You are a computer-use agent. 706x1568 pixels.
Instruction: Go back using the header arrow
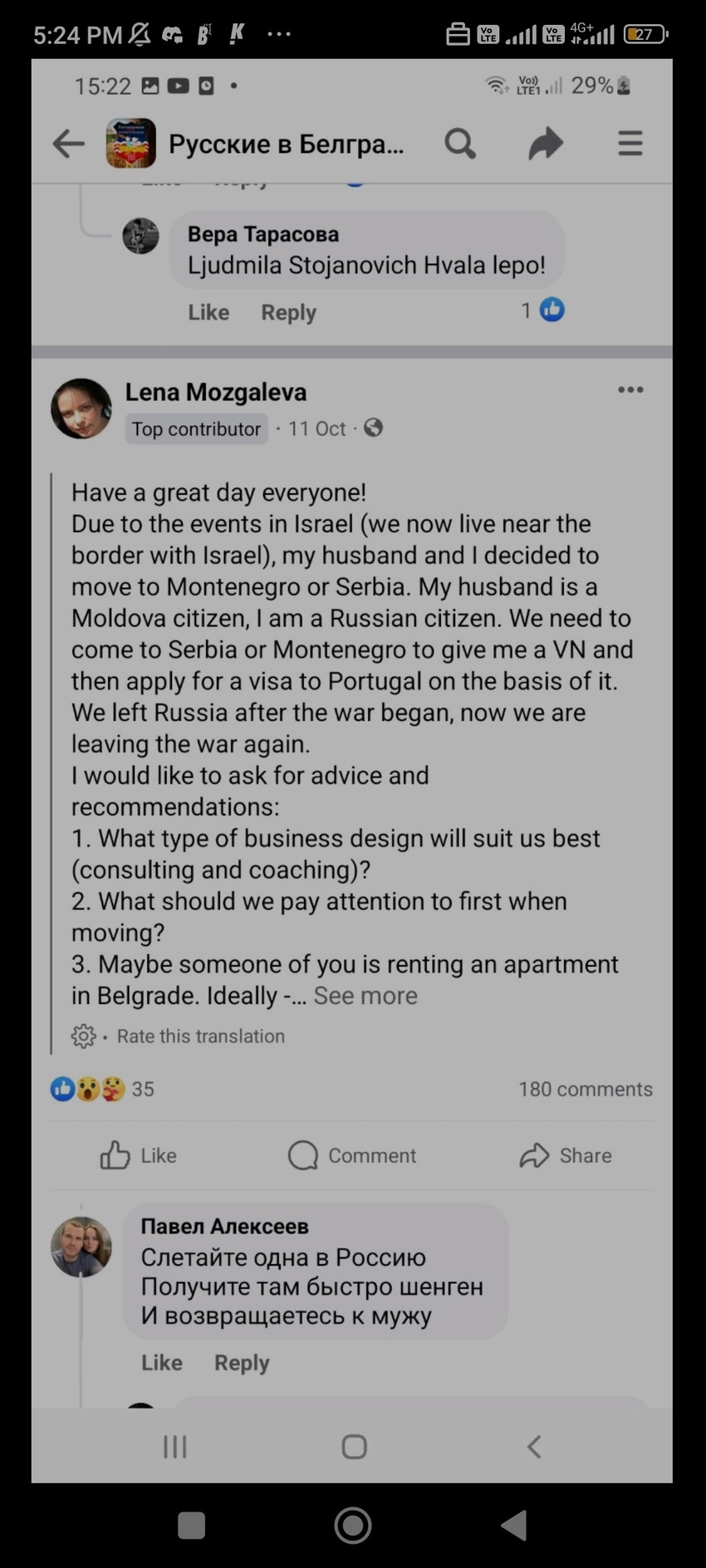[x=69, y=144]
